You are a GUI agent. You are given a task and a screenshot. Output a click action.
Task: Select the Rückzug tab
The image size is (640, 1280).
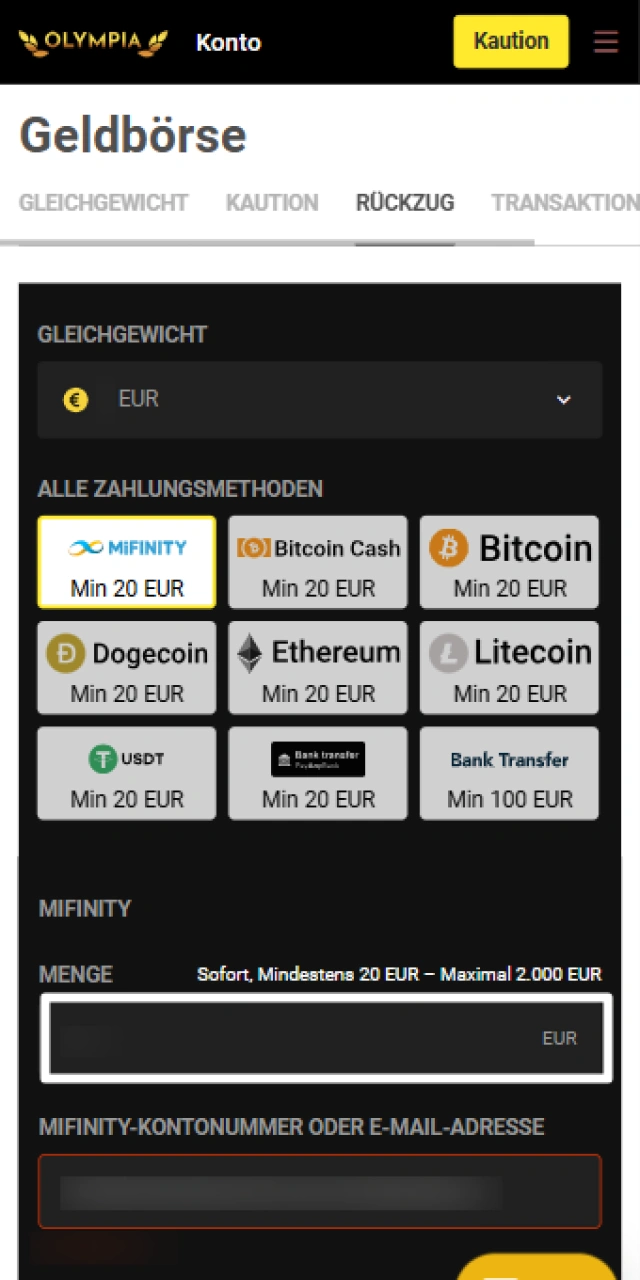(x=405, y=203)
